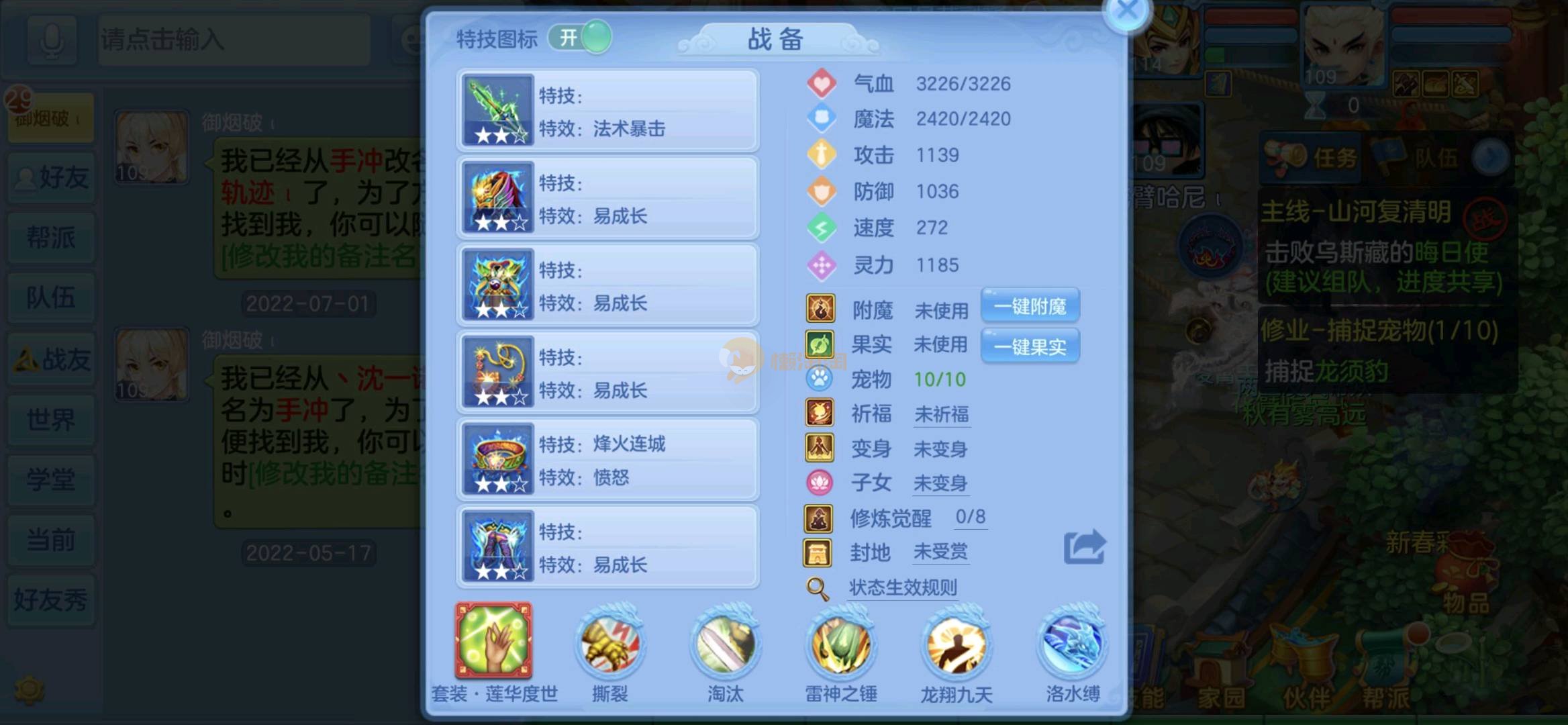The height and width of the screenshot is (725, 1568).
Task: Share the battle-ready stats
Action: point(1083,547)
